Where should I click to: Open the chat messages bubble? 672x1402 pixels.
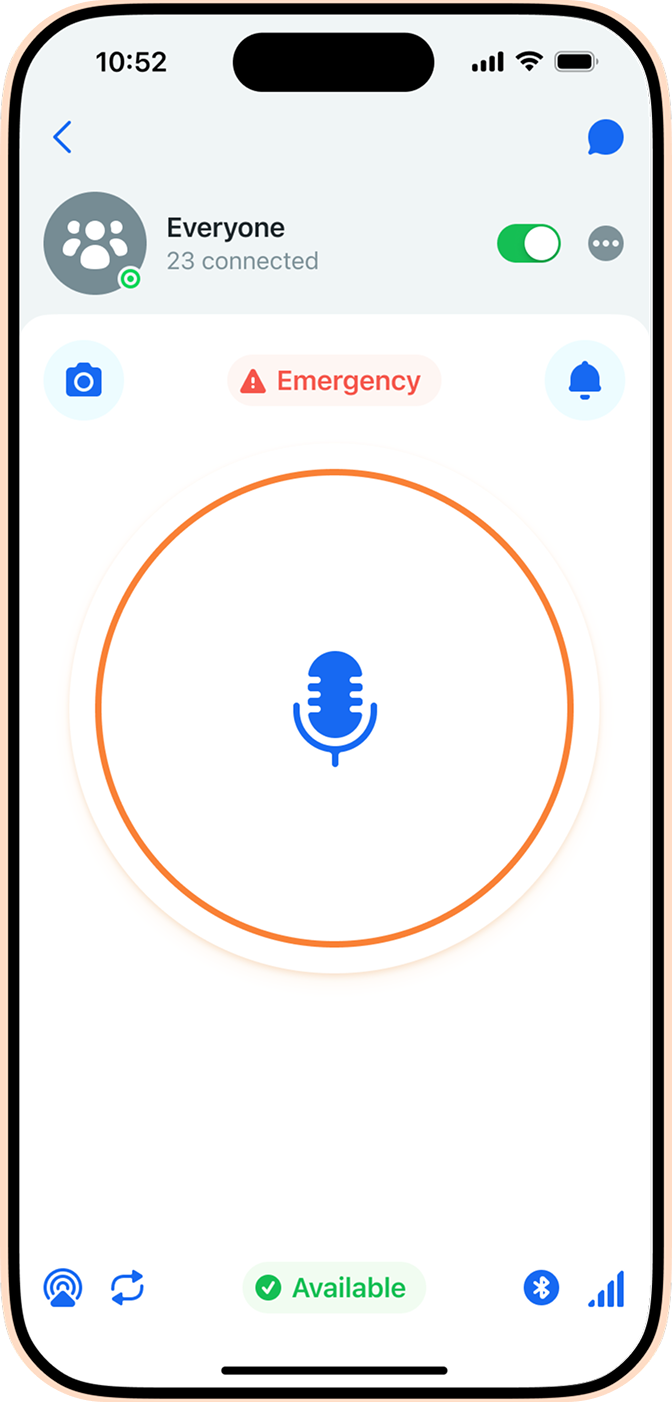605,138
